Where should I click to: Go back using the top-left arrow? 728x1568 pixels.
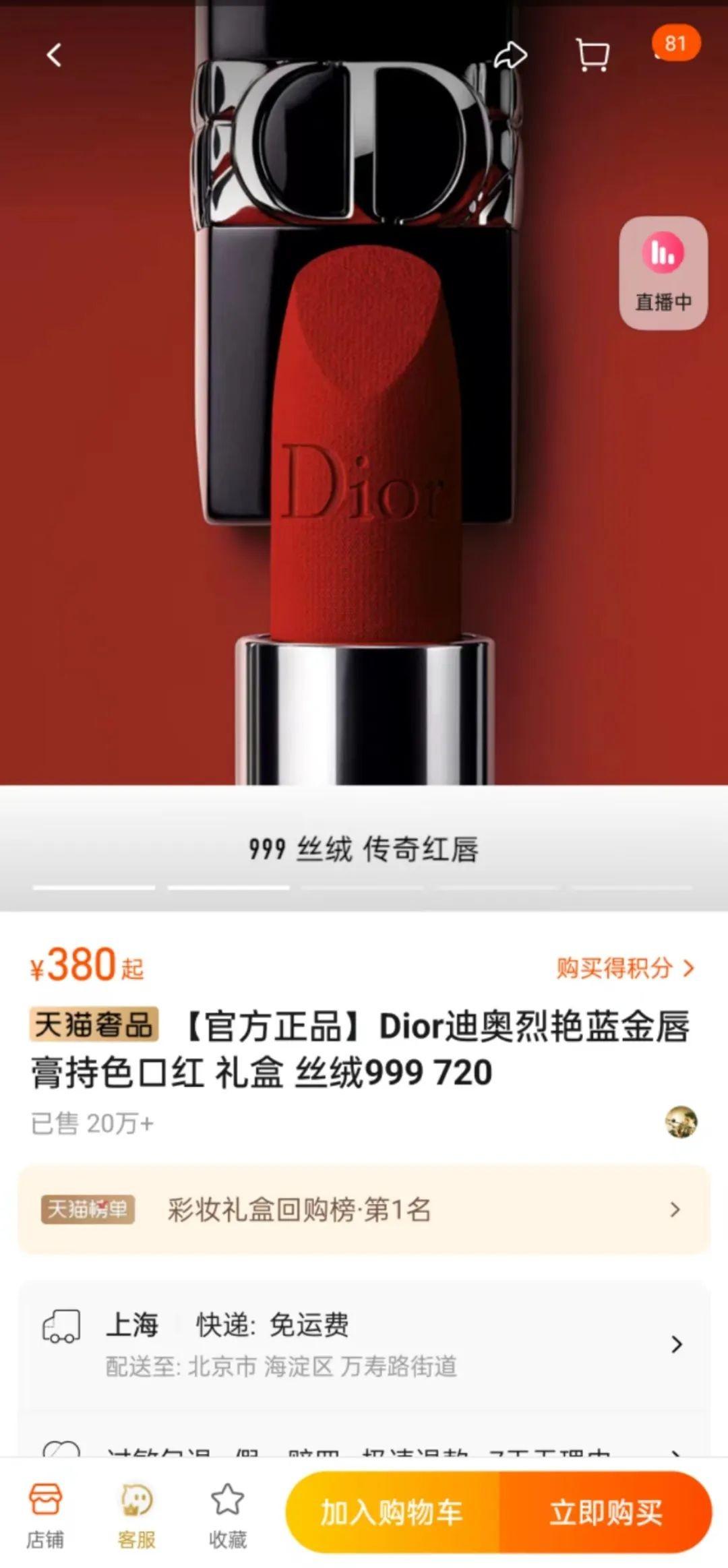click(x=54, y=55)
